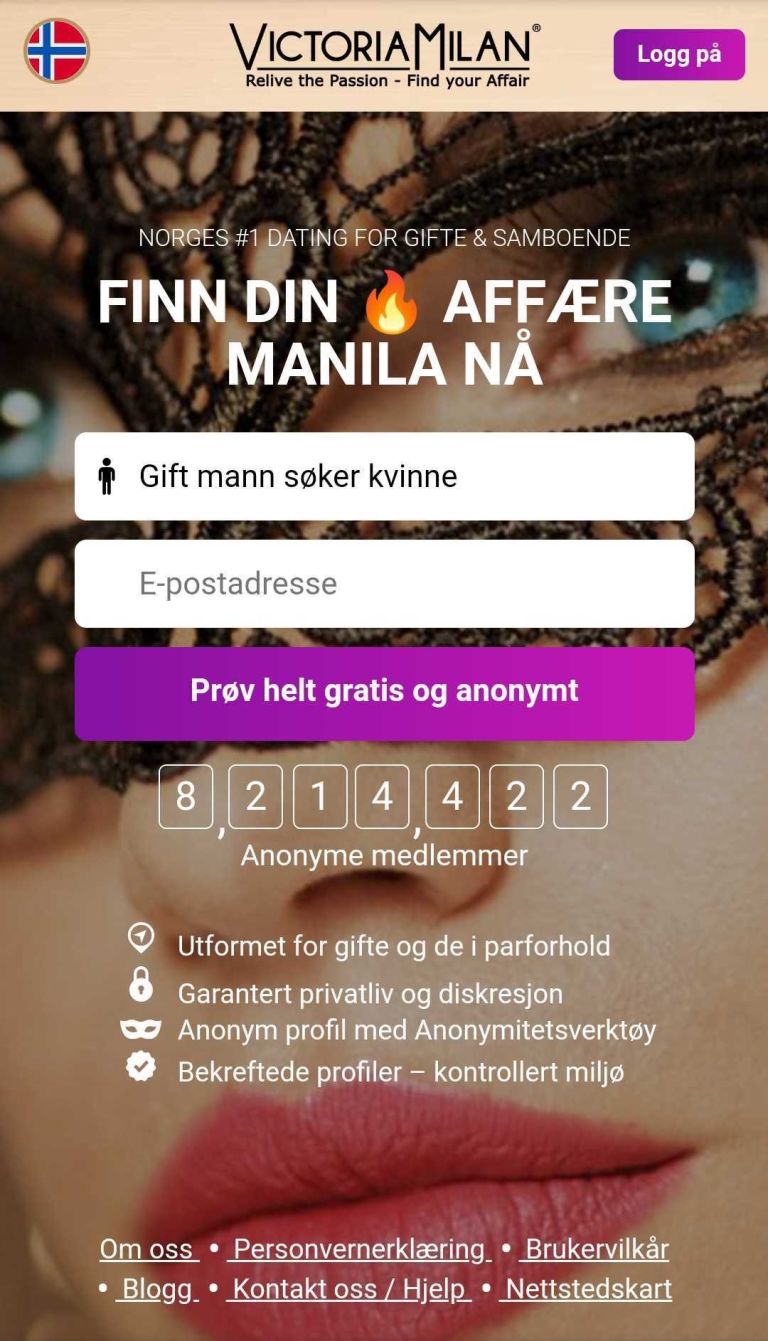The height and width of the screenshot is (1341, 768).
Task: Focus the E-postadresse field
Action: [x=384, y=584]
